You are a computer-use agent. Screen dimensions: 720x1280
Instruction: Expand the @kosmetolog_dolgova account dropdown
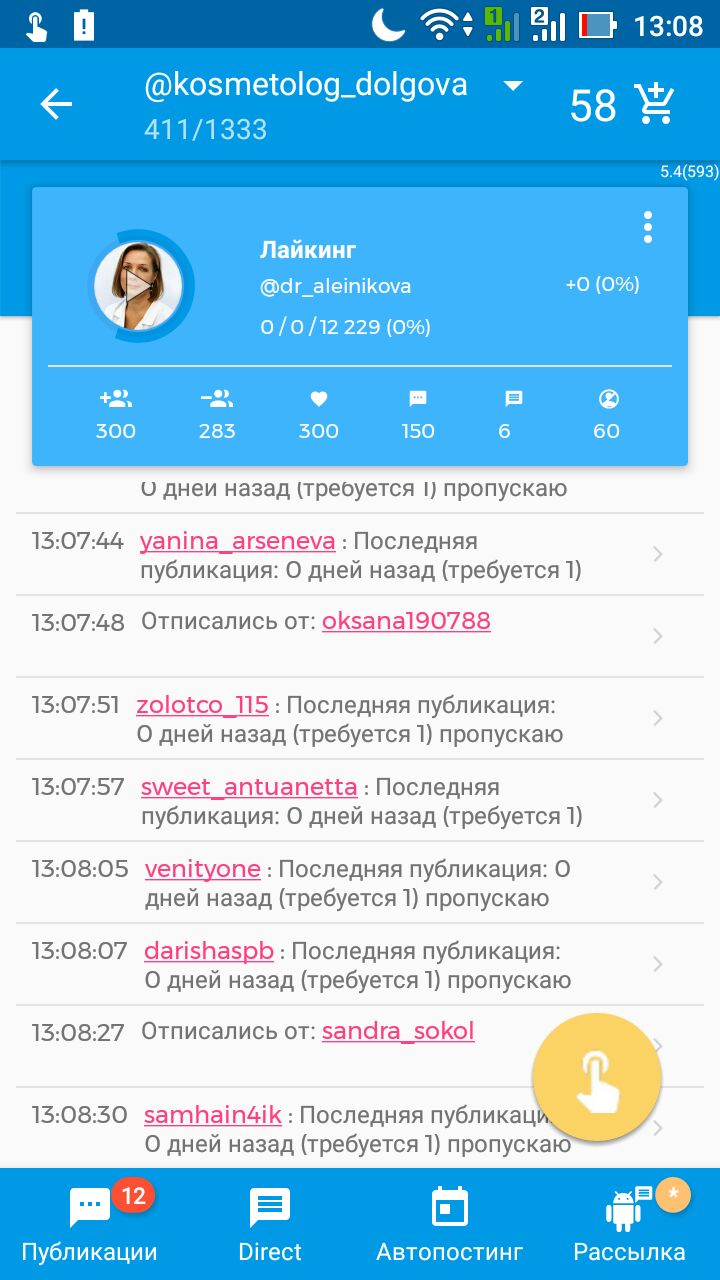point(512,86)
